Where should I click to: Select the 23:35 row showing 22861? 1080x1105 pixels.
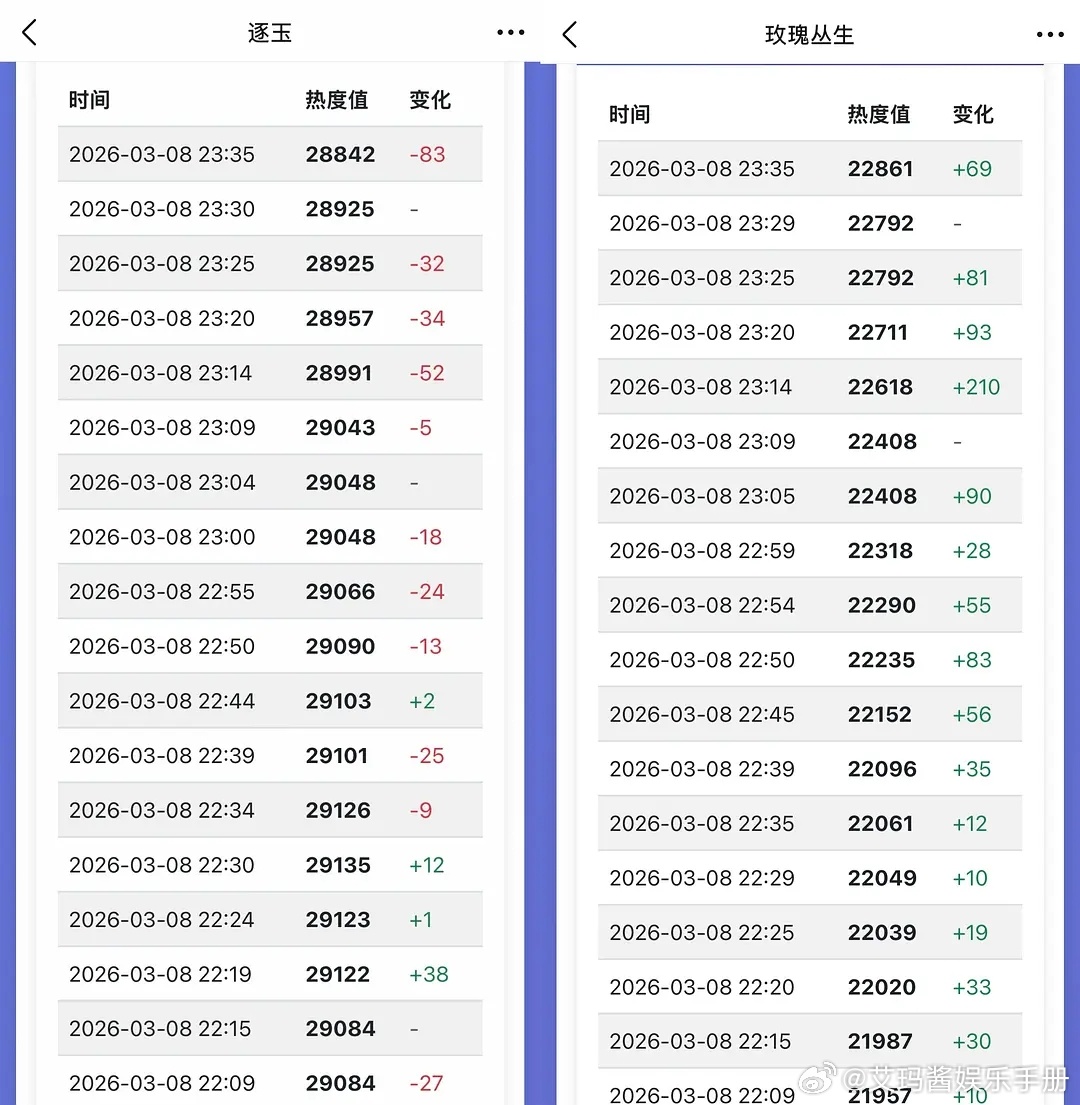click(x=810, y=168)
